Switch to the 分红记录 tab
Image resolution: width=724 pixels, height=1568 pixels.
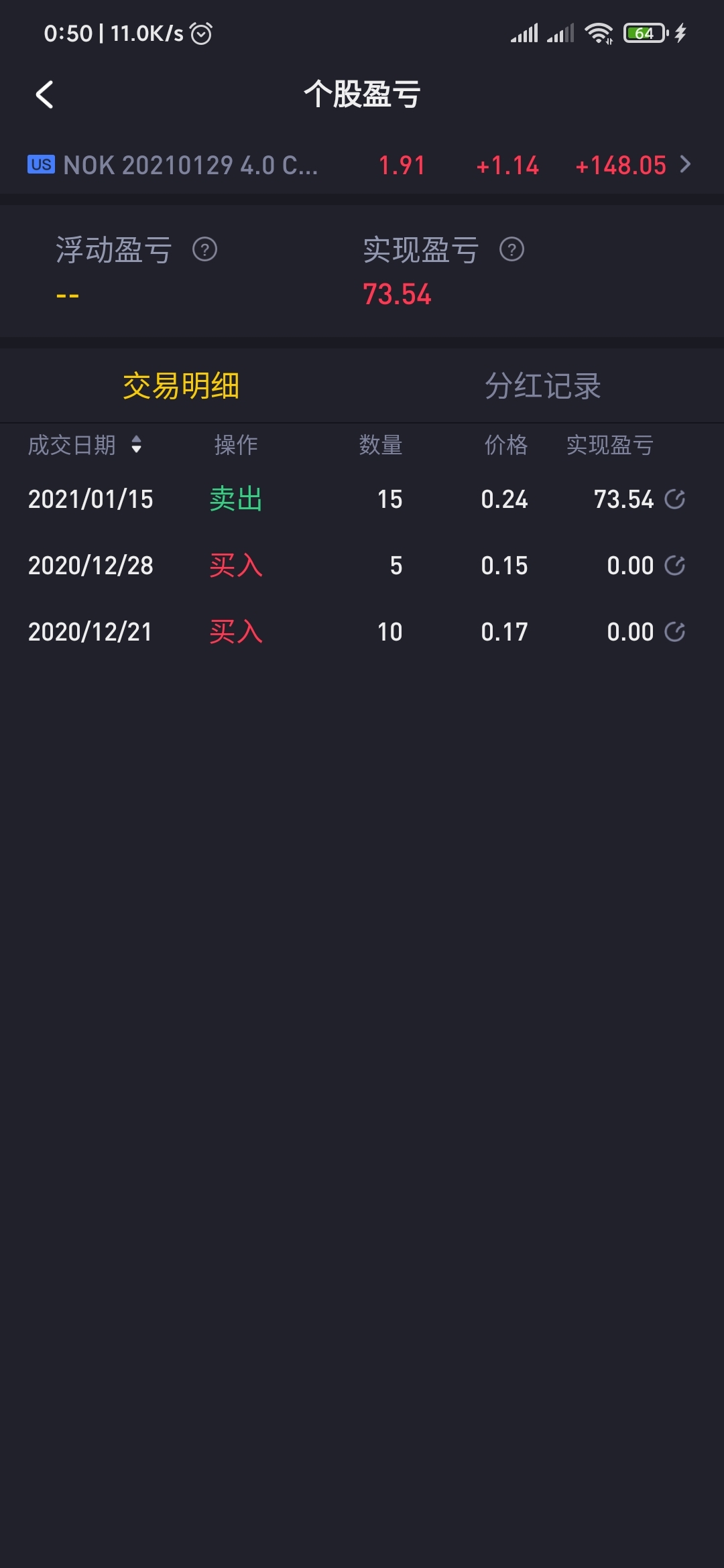coord(543,386)
